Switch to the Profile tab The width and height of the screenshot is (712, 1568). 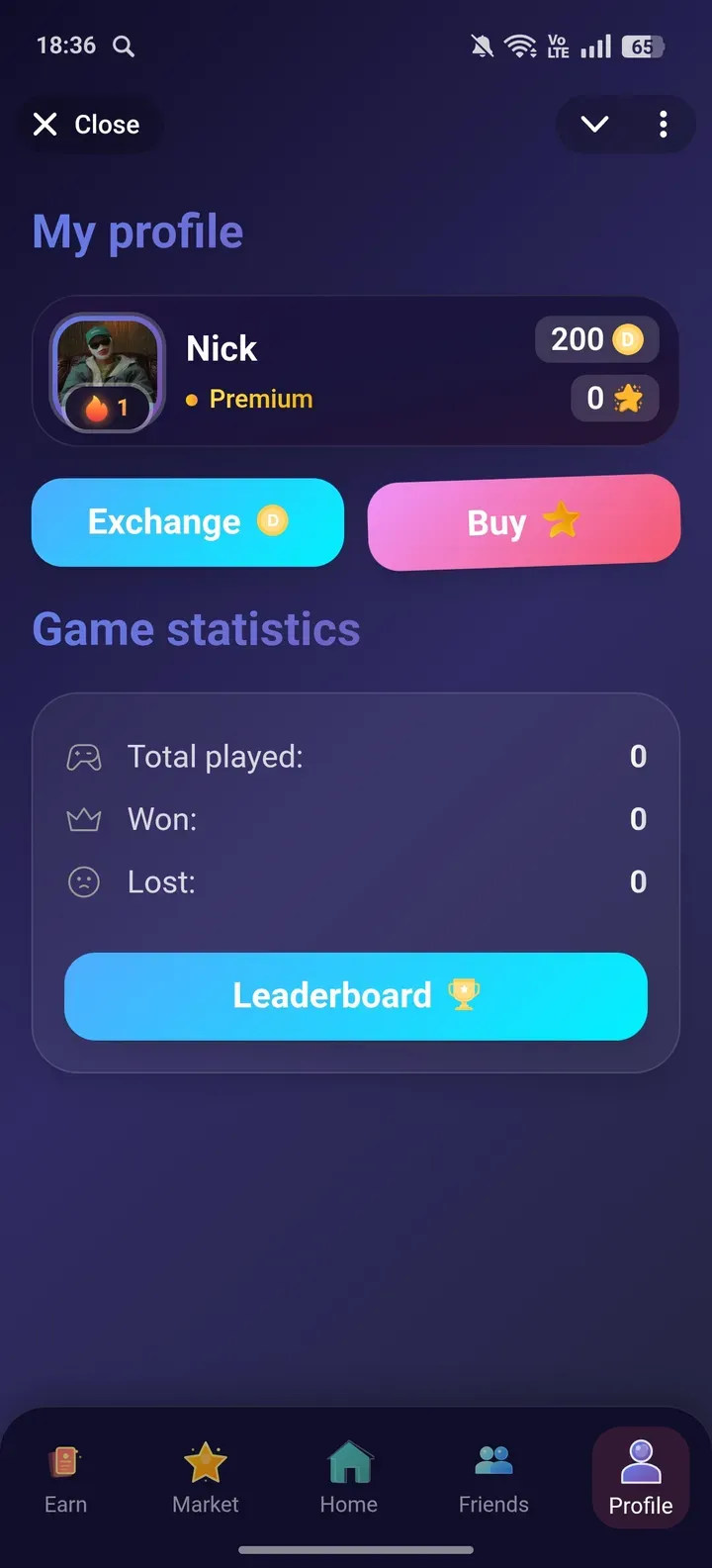[639, 1477]
